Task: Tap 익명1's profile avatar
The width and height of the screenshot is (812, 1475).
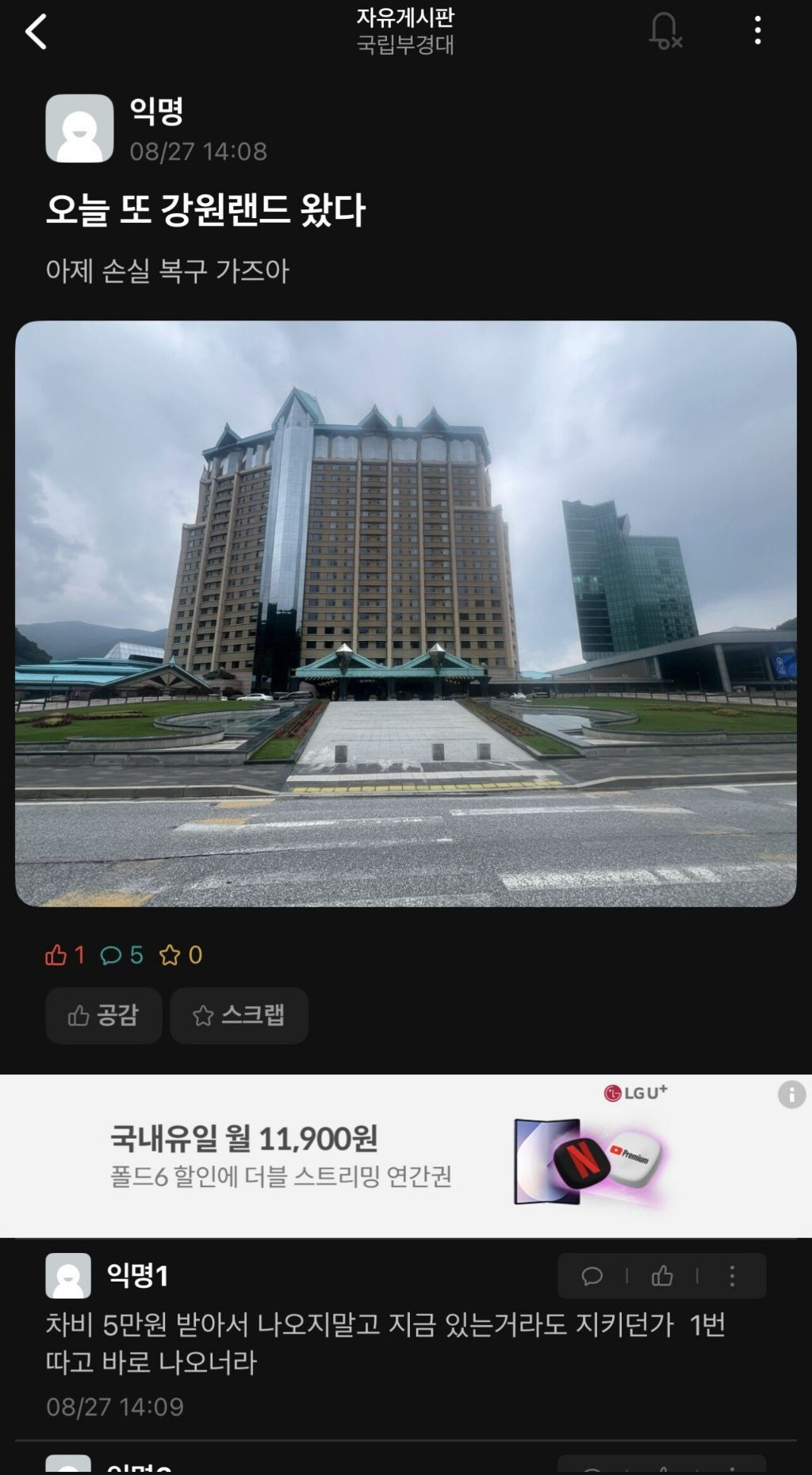Action: 69,1274
